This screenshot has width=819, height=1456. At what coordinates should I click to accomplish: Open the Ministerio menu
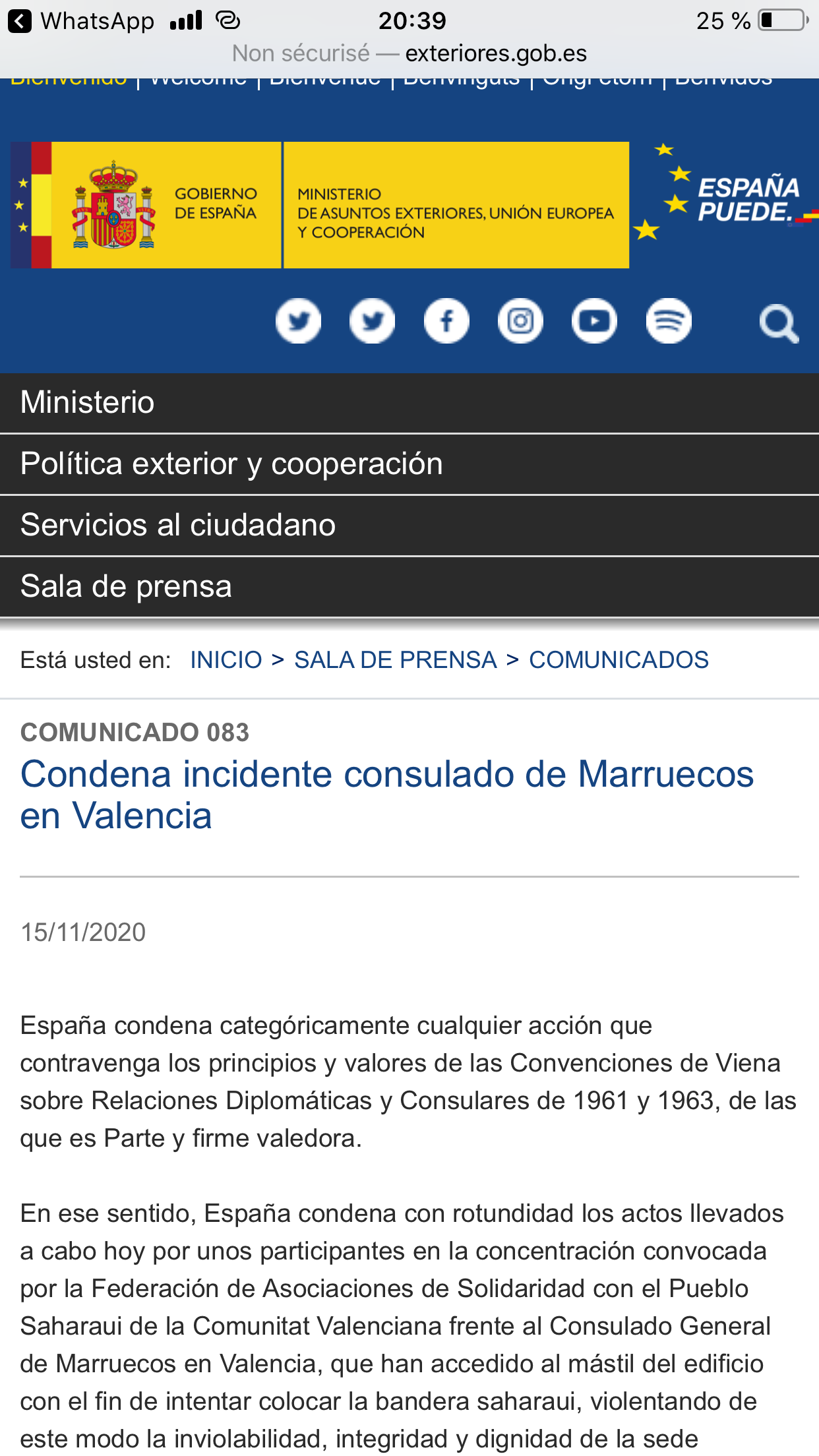(409, 403)
